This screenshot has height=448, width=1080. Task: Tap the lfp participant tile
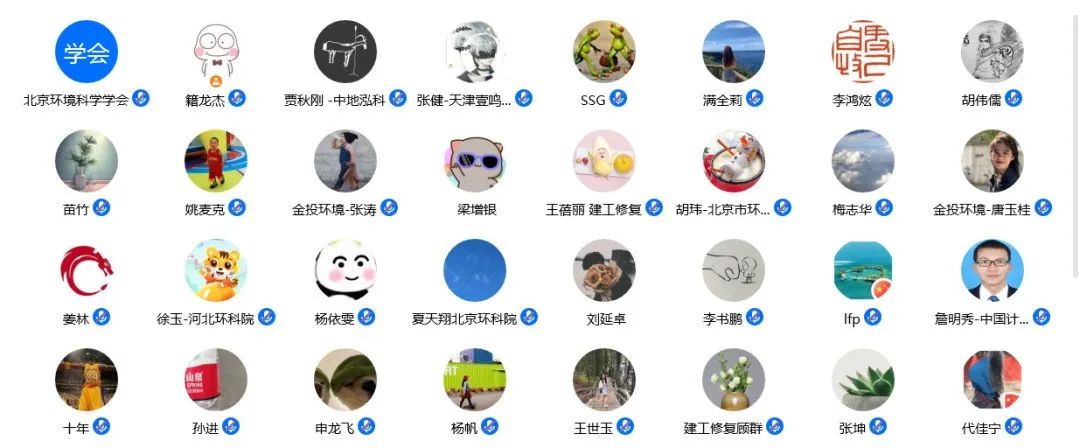pos(862,270)
